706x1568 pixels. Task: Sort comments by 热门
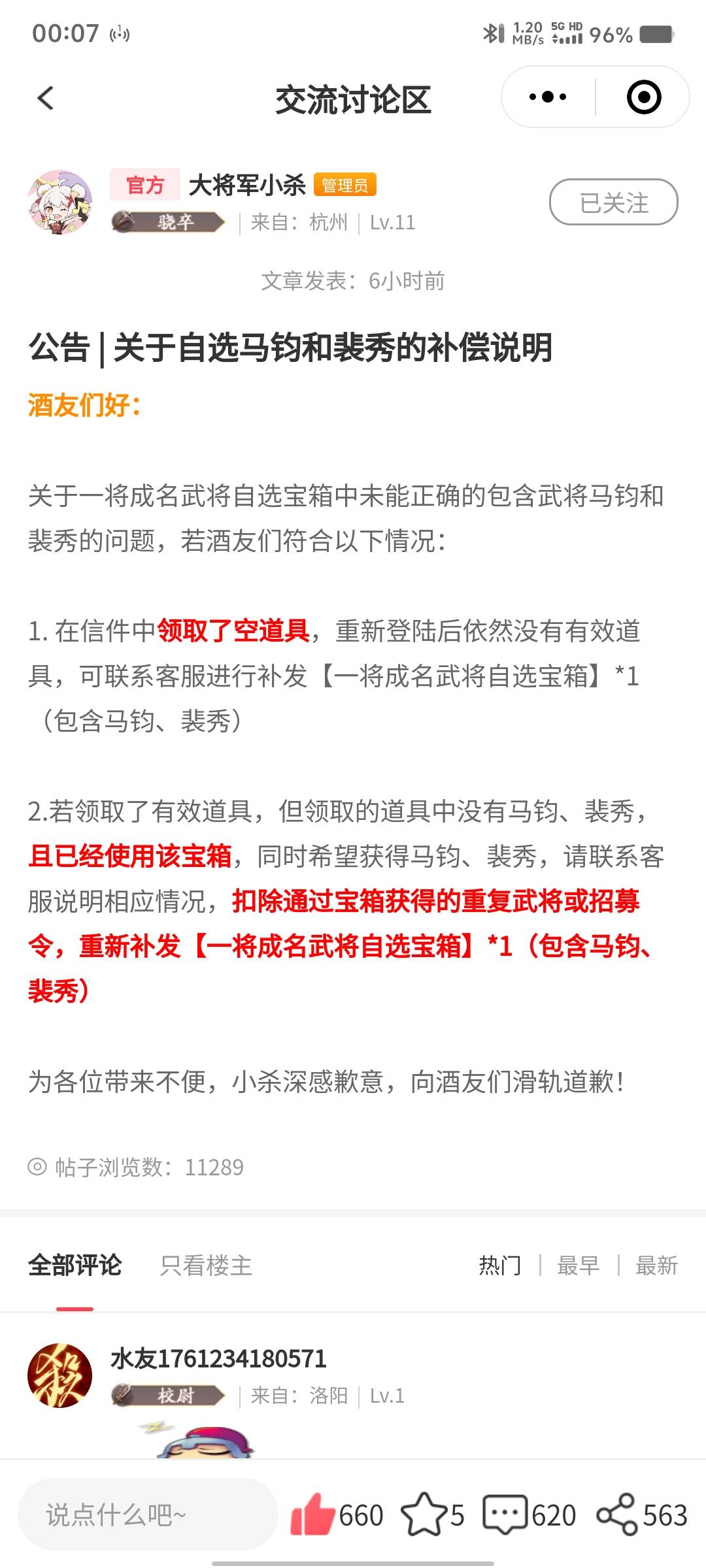(500, 1266)
